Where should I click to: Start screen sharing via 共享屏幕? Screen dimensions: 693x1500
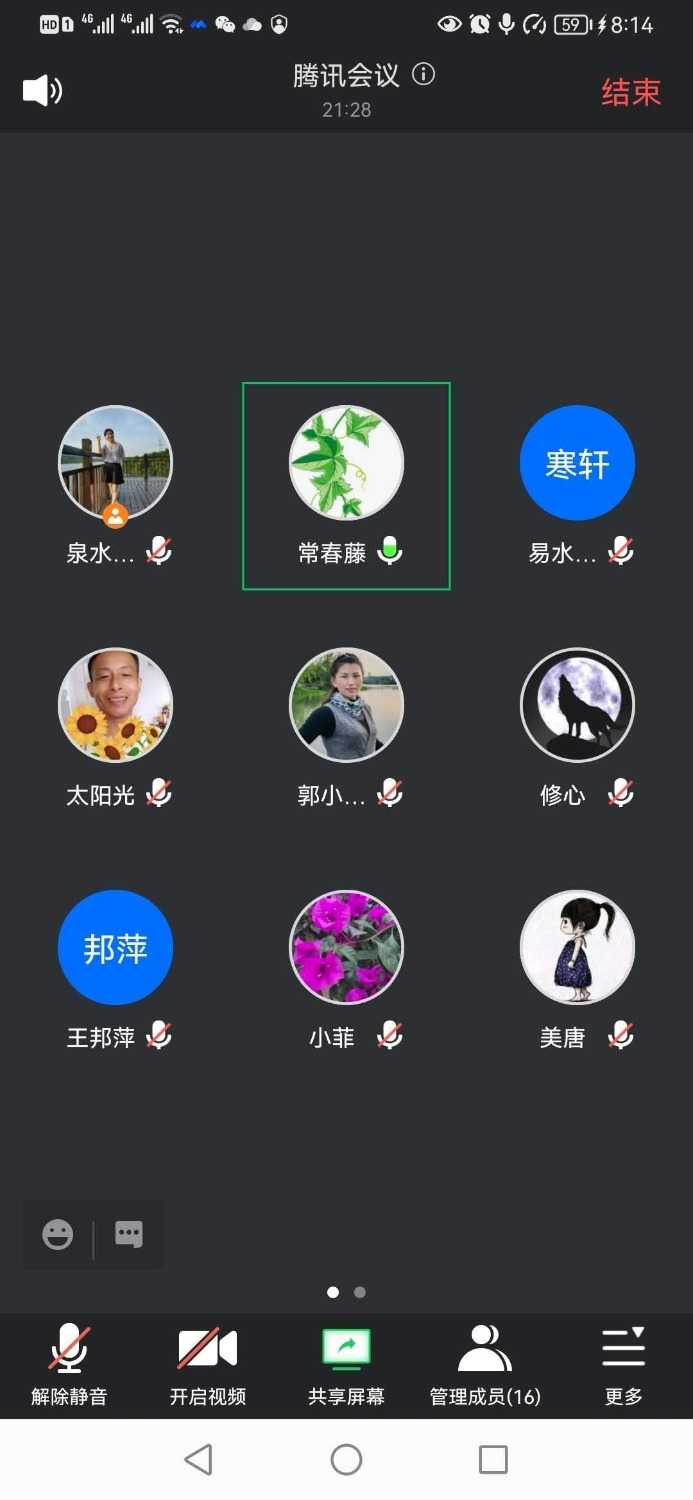pyautogui.click(x=346, y=1364)
